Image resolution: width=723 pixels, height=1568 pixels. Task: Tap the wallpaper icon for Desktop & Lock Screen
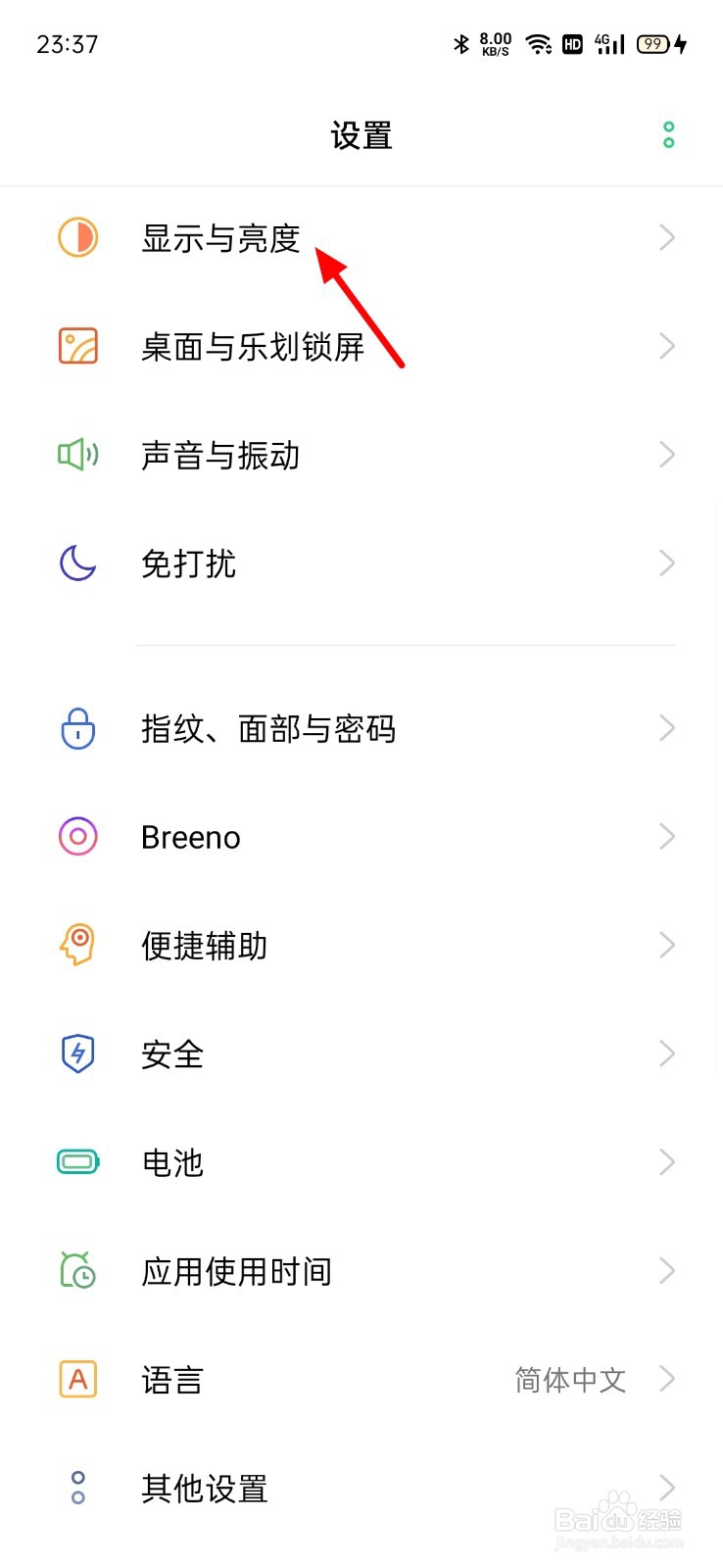click(x=77, y=346)
